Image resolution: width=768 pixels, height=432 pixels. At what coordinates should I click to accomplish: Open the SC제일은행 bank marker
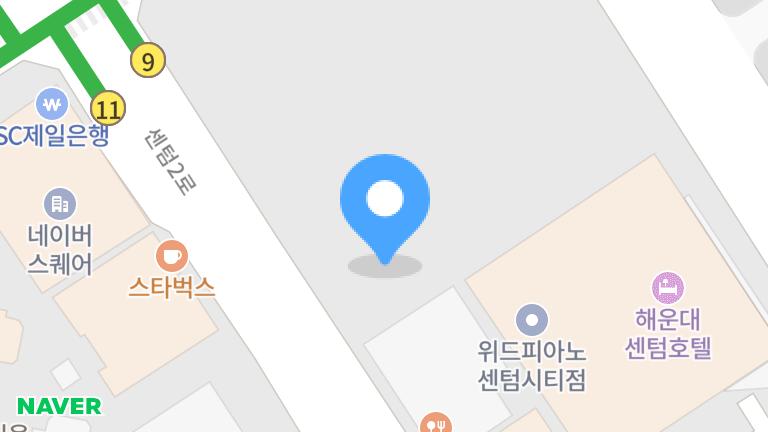(52, 103)
